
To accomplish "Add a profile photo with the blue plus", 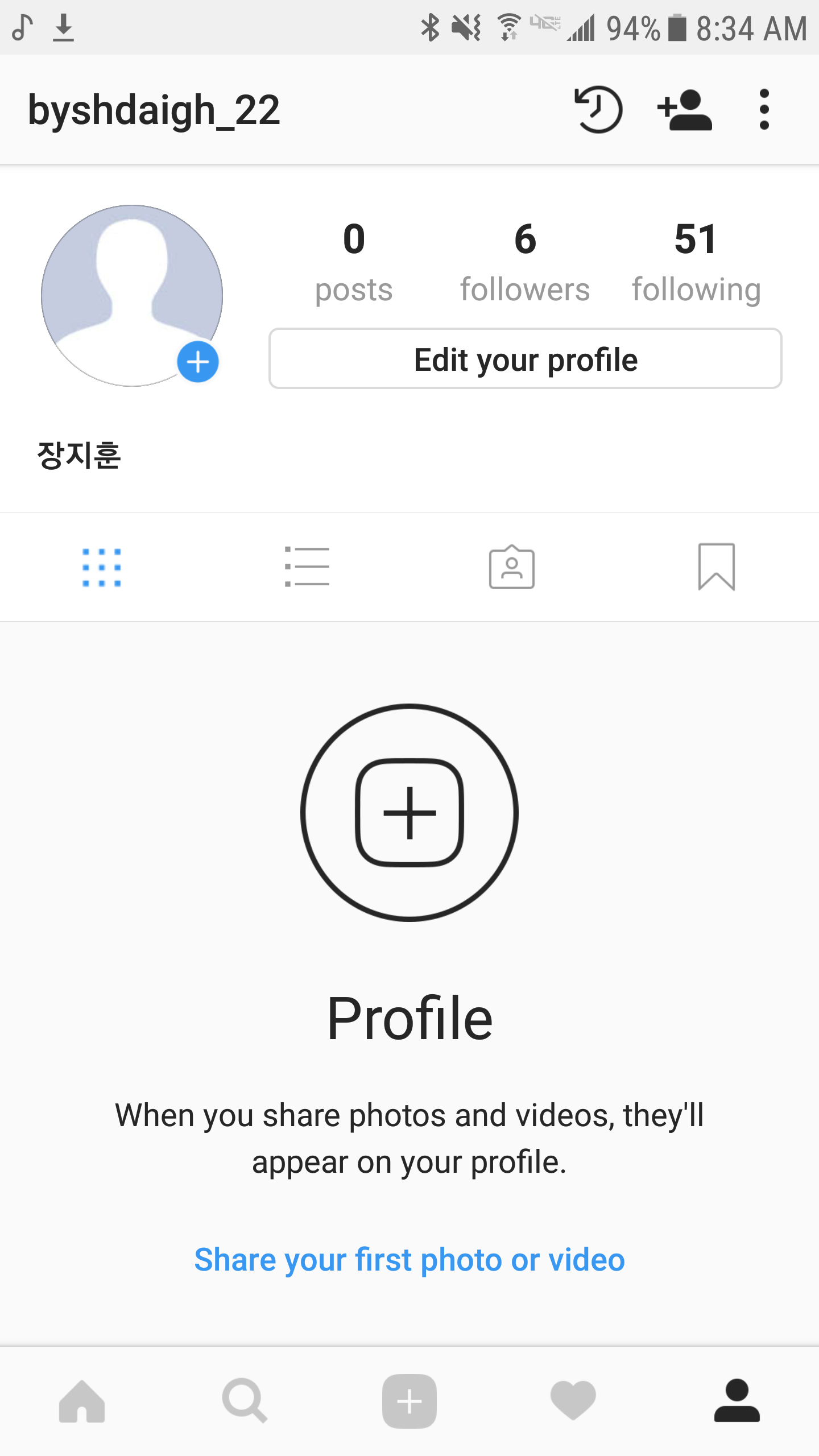I will (198, 362).
